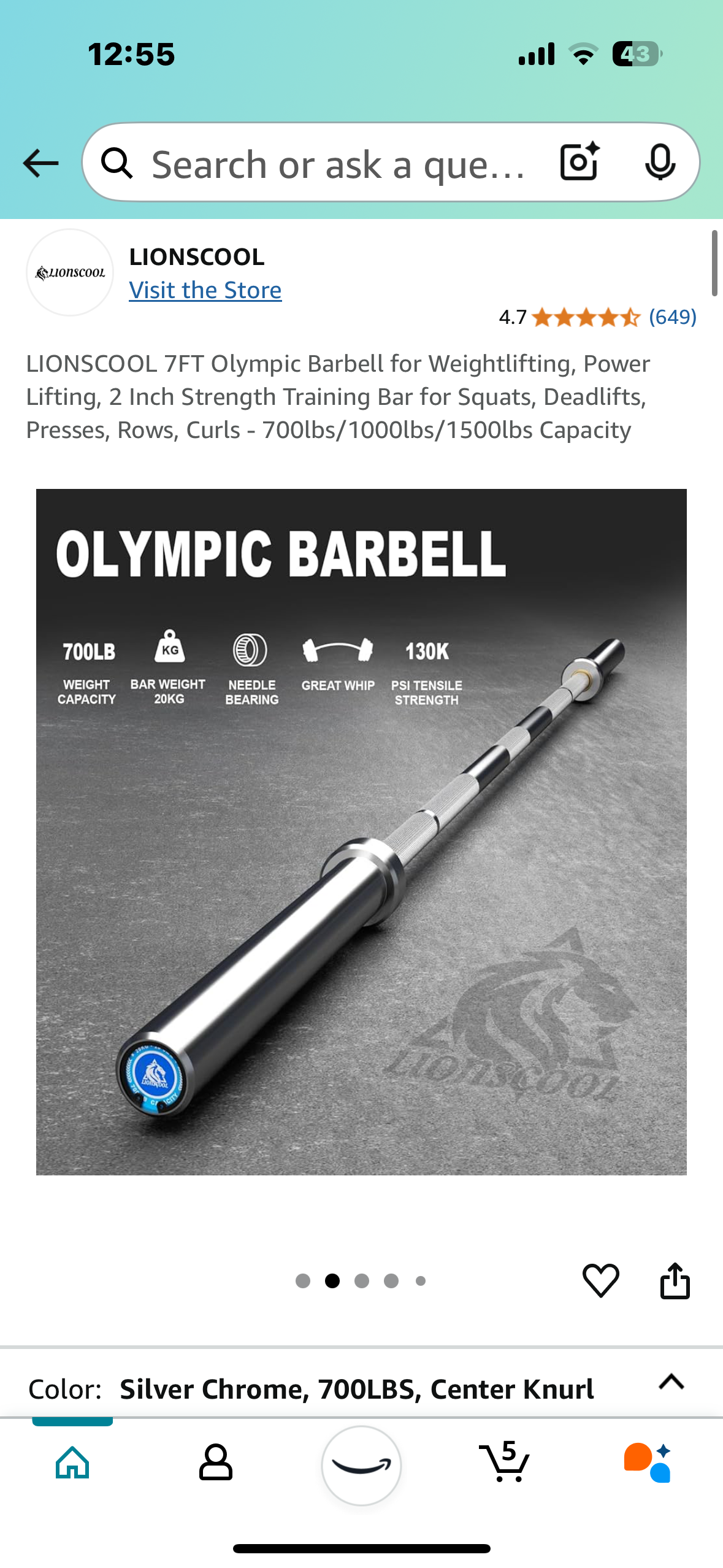Tap the search or ask a question field
Screen dimensions: 723x1568
[x=337, y=164]
